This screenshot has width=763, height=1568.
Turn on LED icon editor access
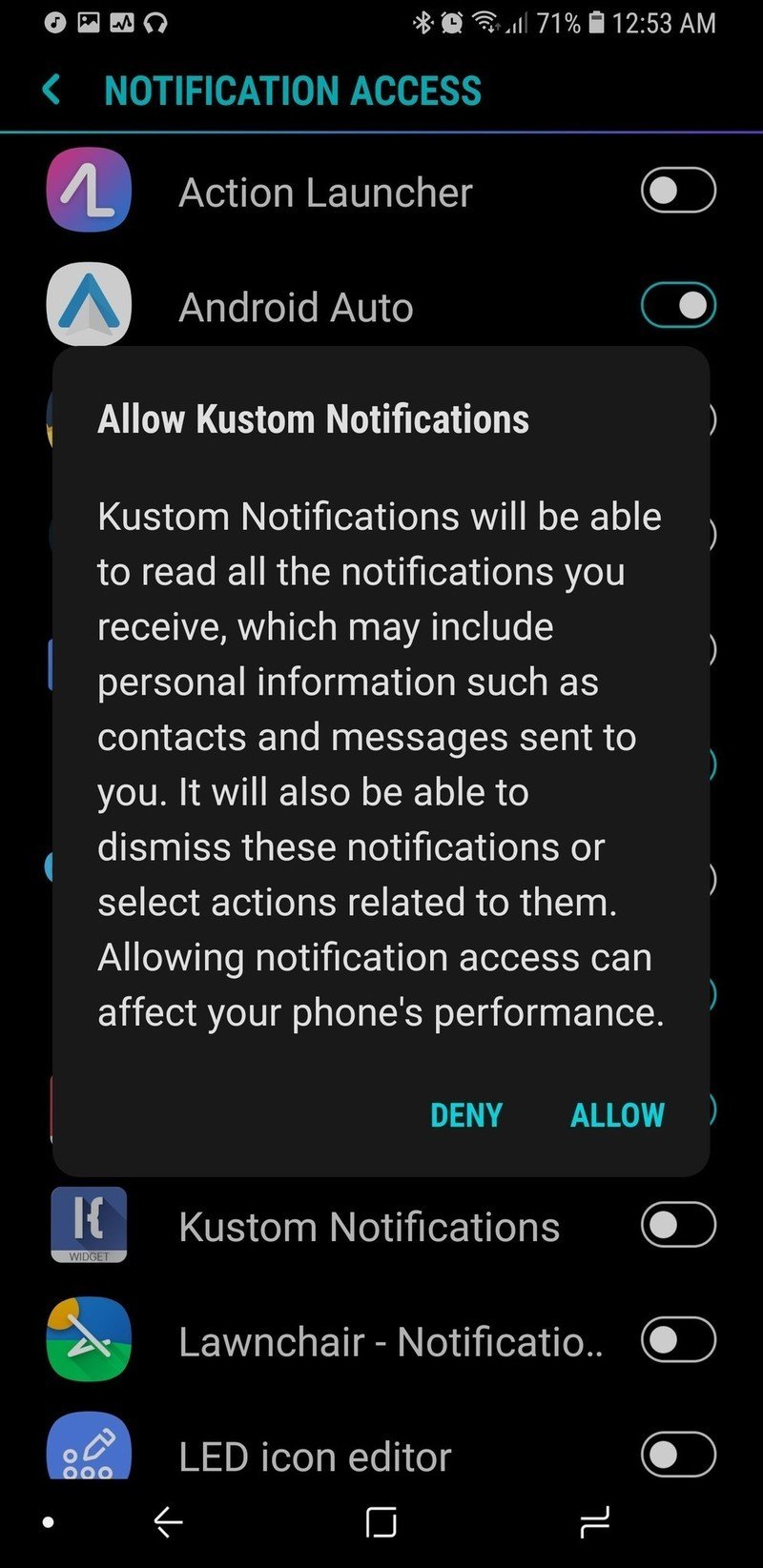coord(677,1455)
